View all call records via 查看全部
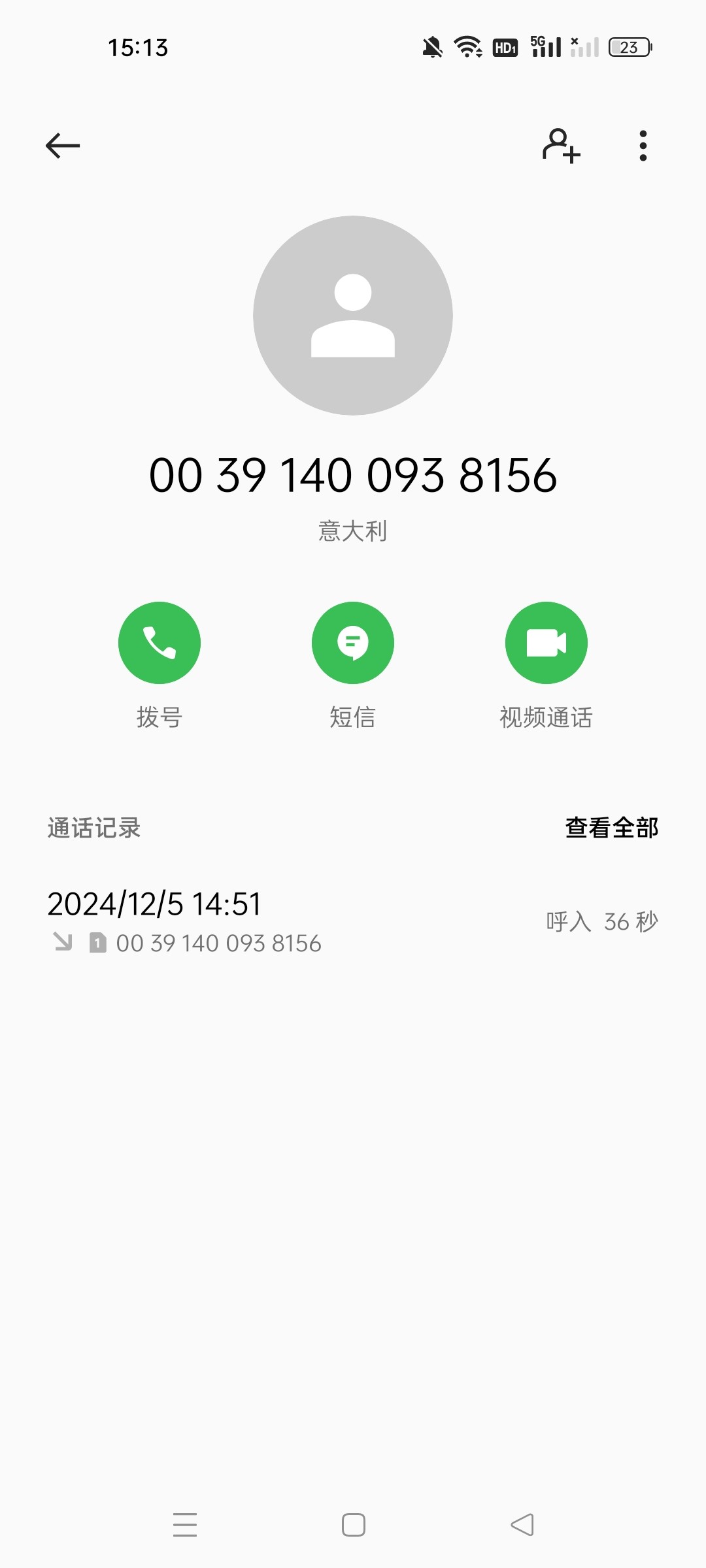706x1568 pixels. [611, 828]
